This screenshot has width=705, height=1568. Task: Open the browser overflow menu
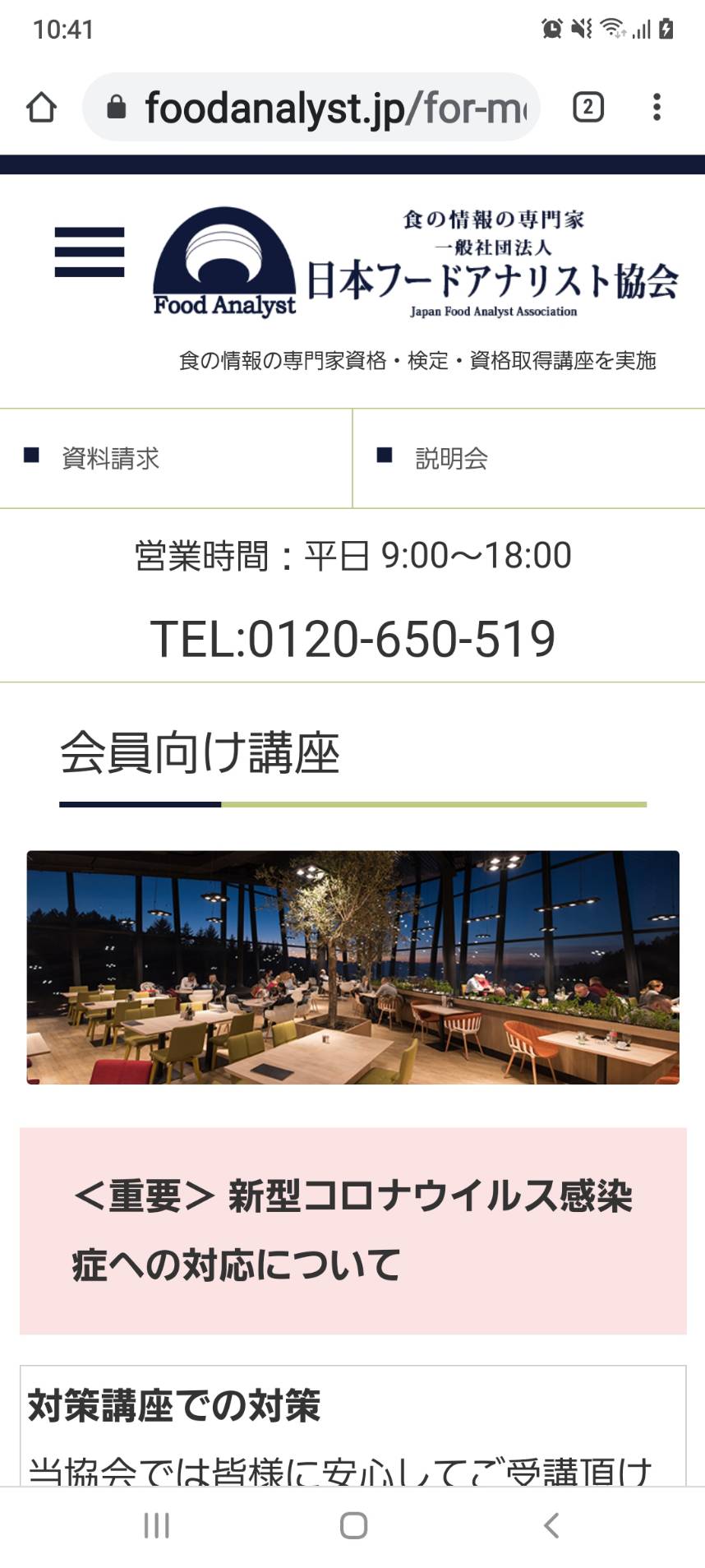[x=656, y=107]
